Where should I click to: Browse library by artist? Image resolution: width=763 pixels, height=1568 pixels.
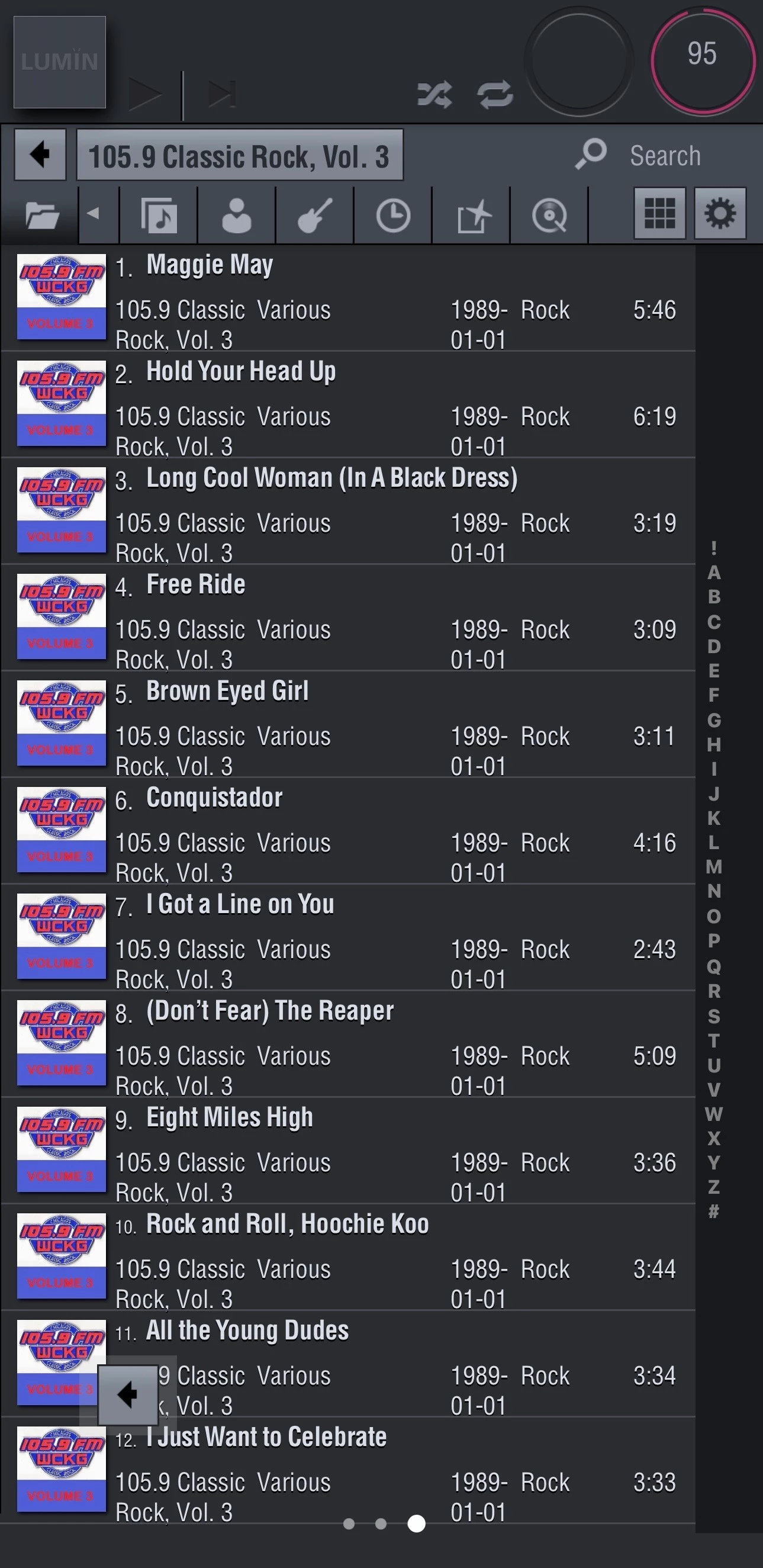click(236, 215)
